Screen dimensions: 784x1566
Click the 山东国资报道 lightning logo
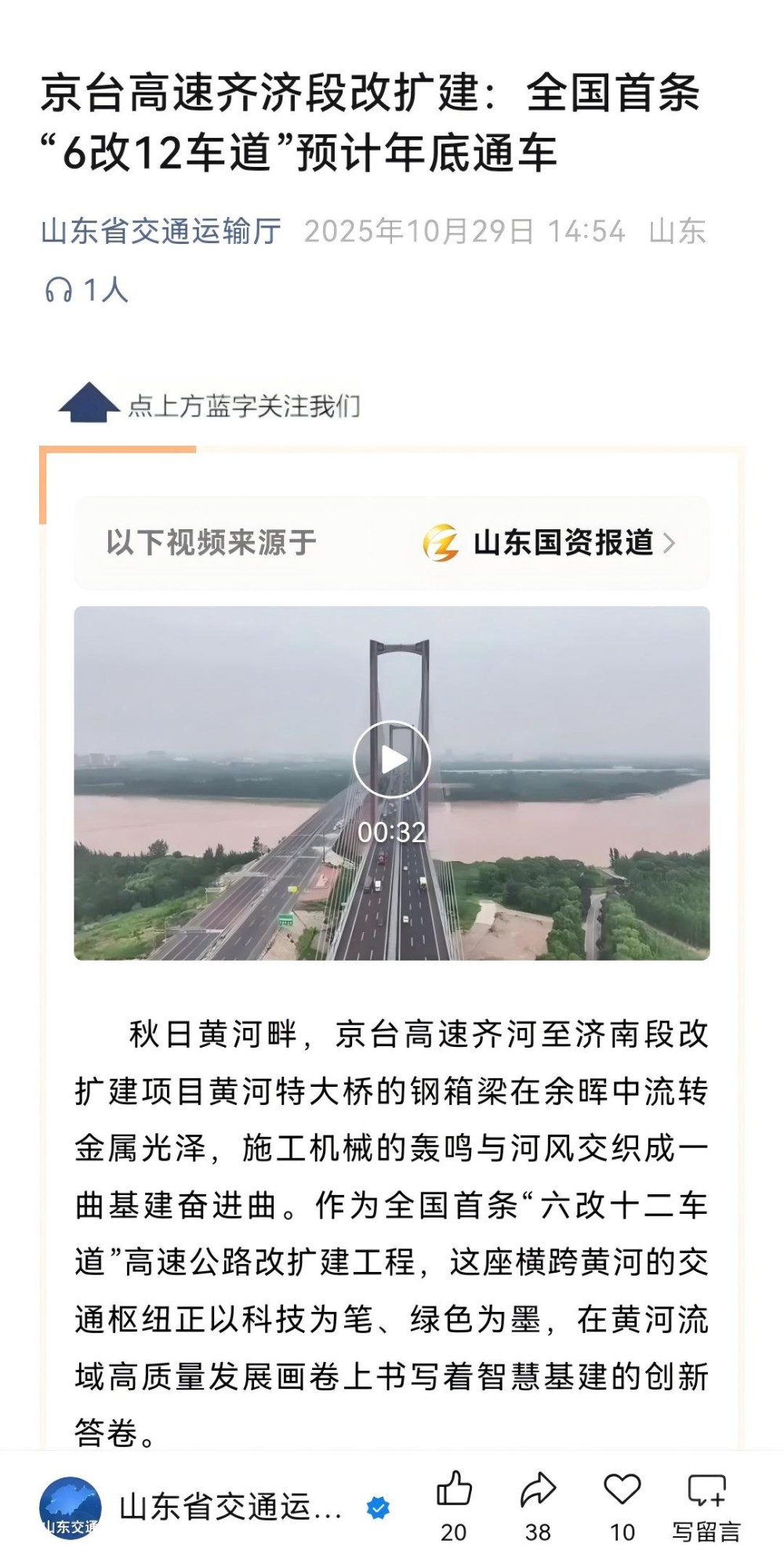click(x=441, y=543)
